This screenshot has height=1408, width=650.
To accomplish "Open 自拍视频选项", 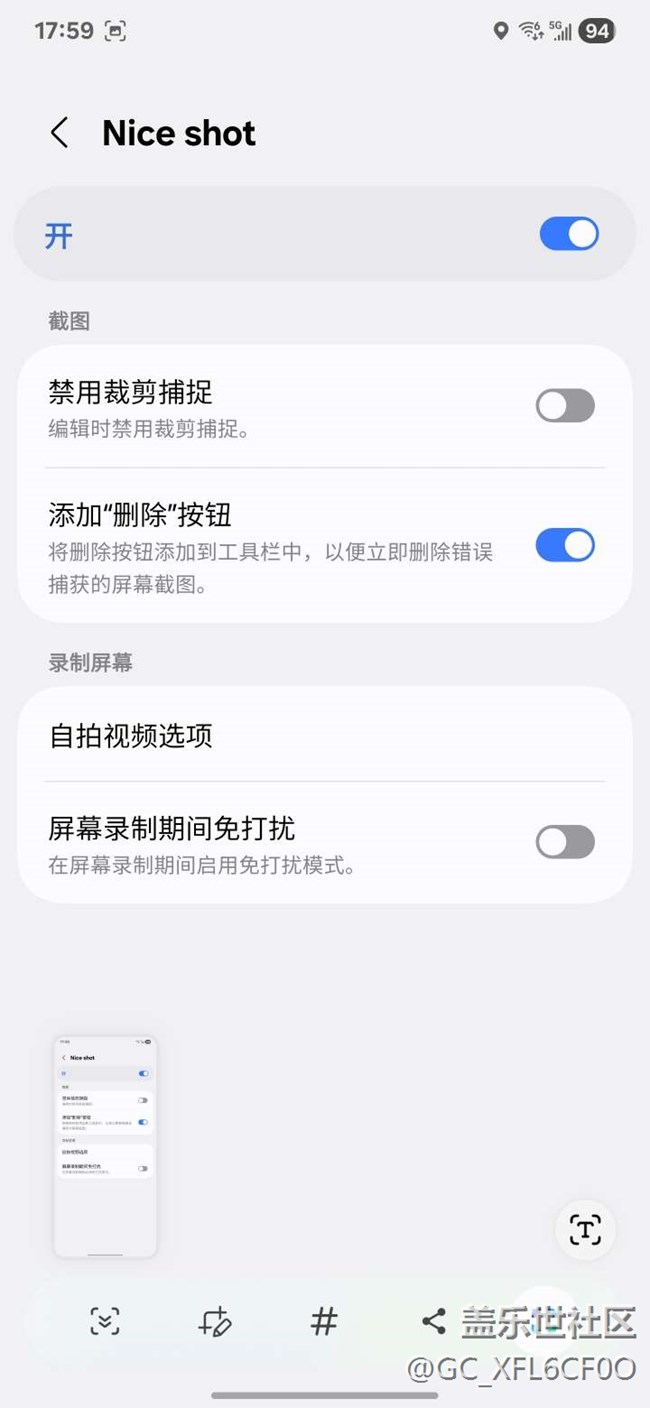I will (x=325, y=736).
